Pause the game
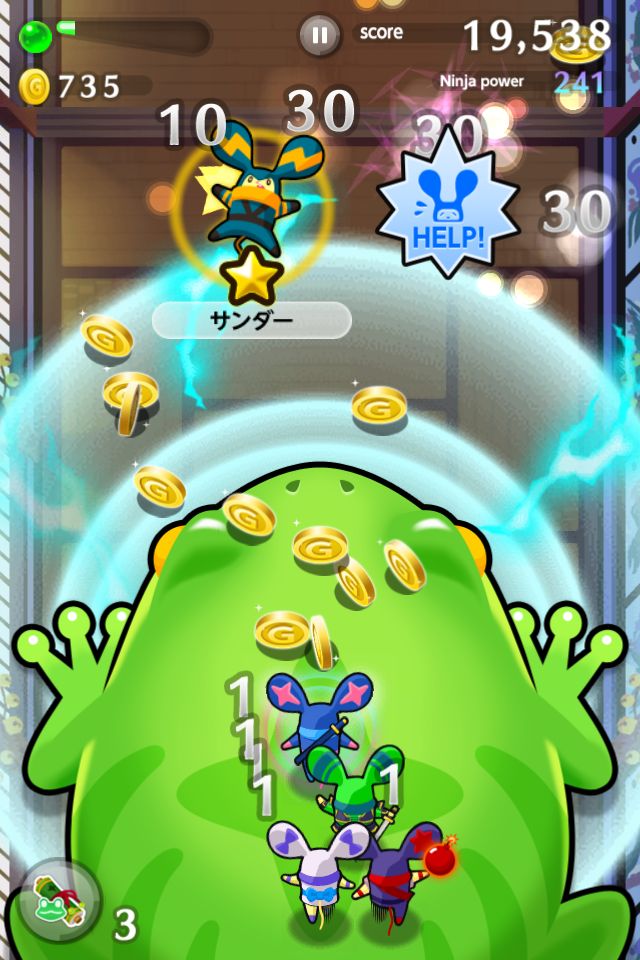The height and width of the screenshot is (960, 640). [319, 36]
